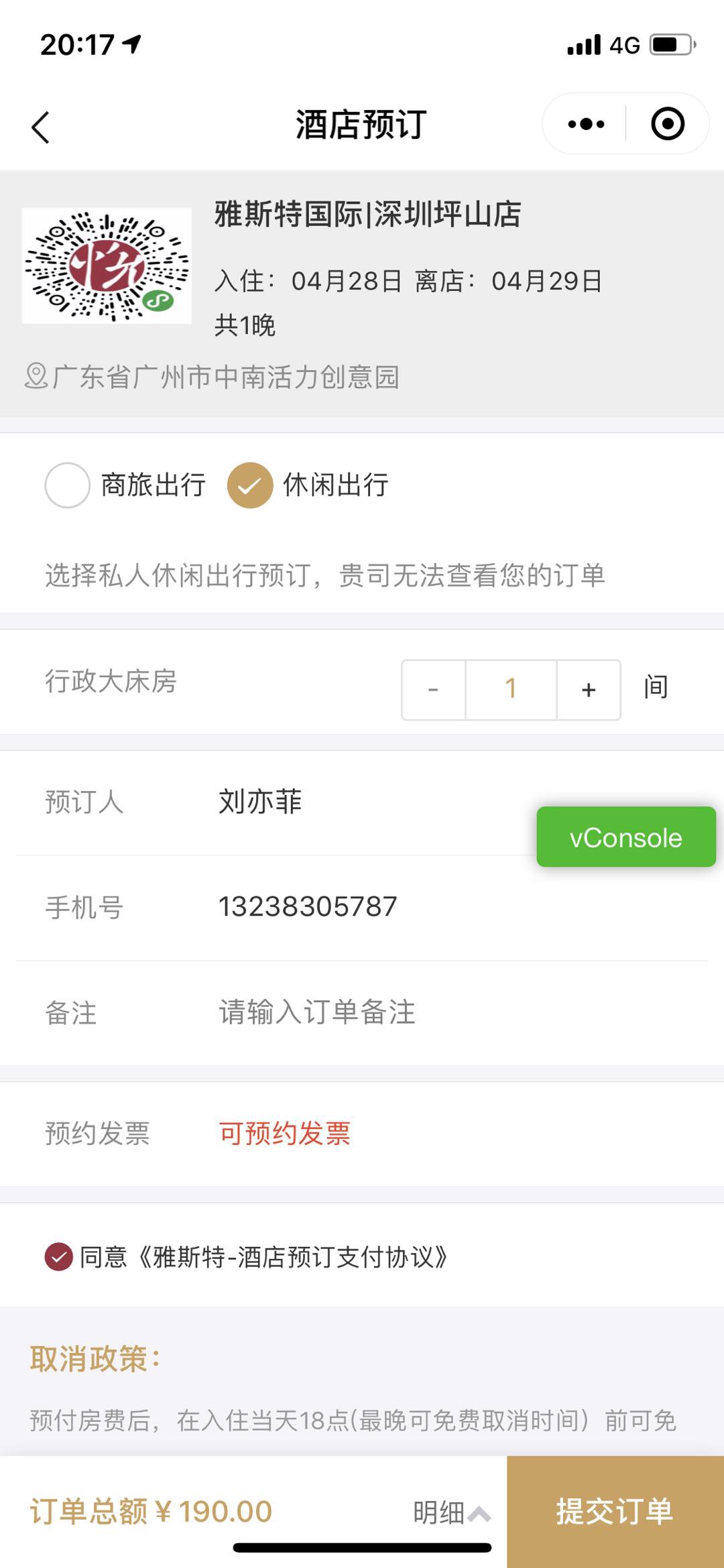Viewport: 724px width, 1568px height.
Task: Decrease room count with minus button
Action: [434, 690]
